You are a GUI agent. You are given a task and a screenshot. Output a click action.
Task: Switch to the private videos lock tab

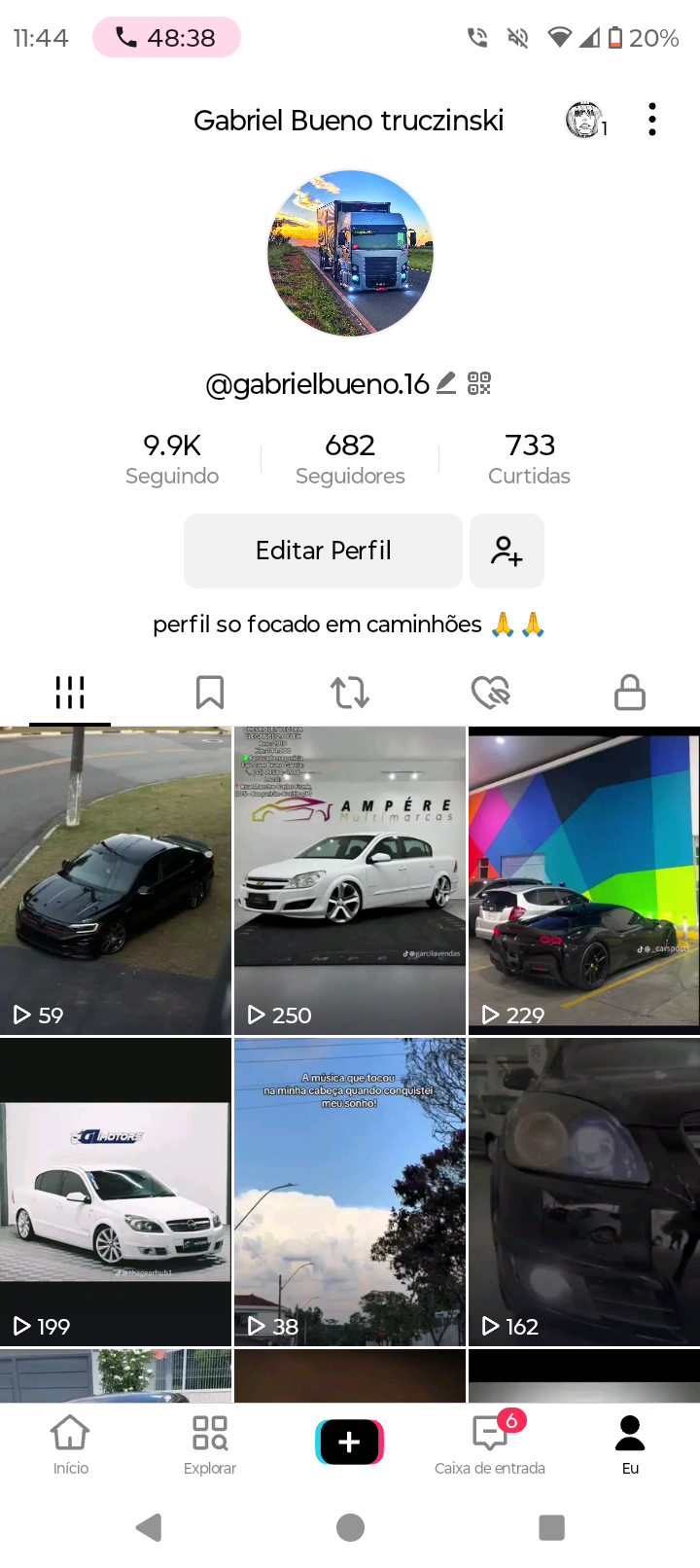[x=630, y=693]
